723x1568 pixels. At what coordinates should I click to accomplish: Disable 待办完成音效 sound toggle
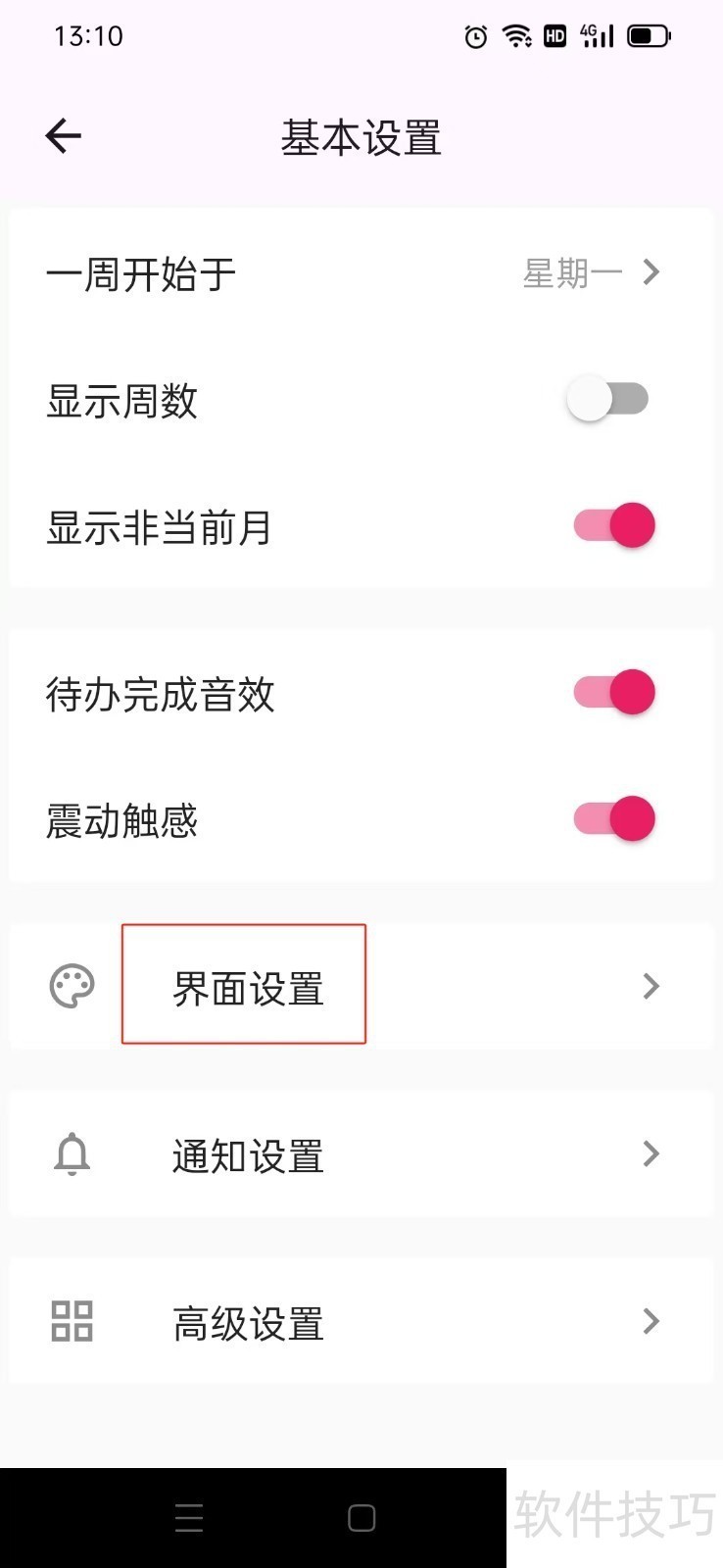coord(614,693)
